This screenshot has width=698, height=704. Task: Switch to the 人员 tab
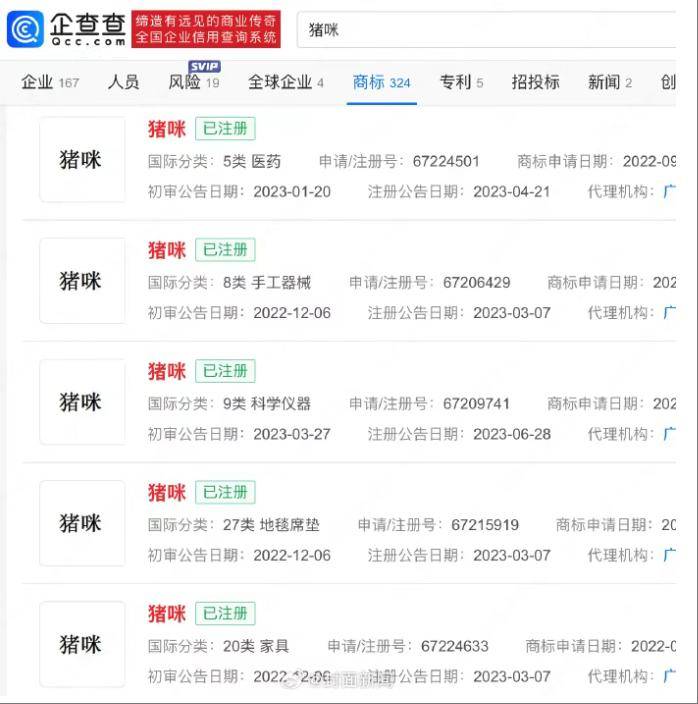123,82
